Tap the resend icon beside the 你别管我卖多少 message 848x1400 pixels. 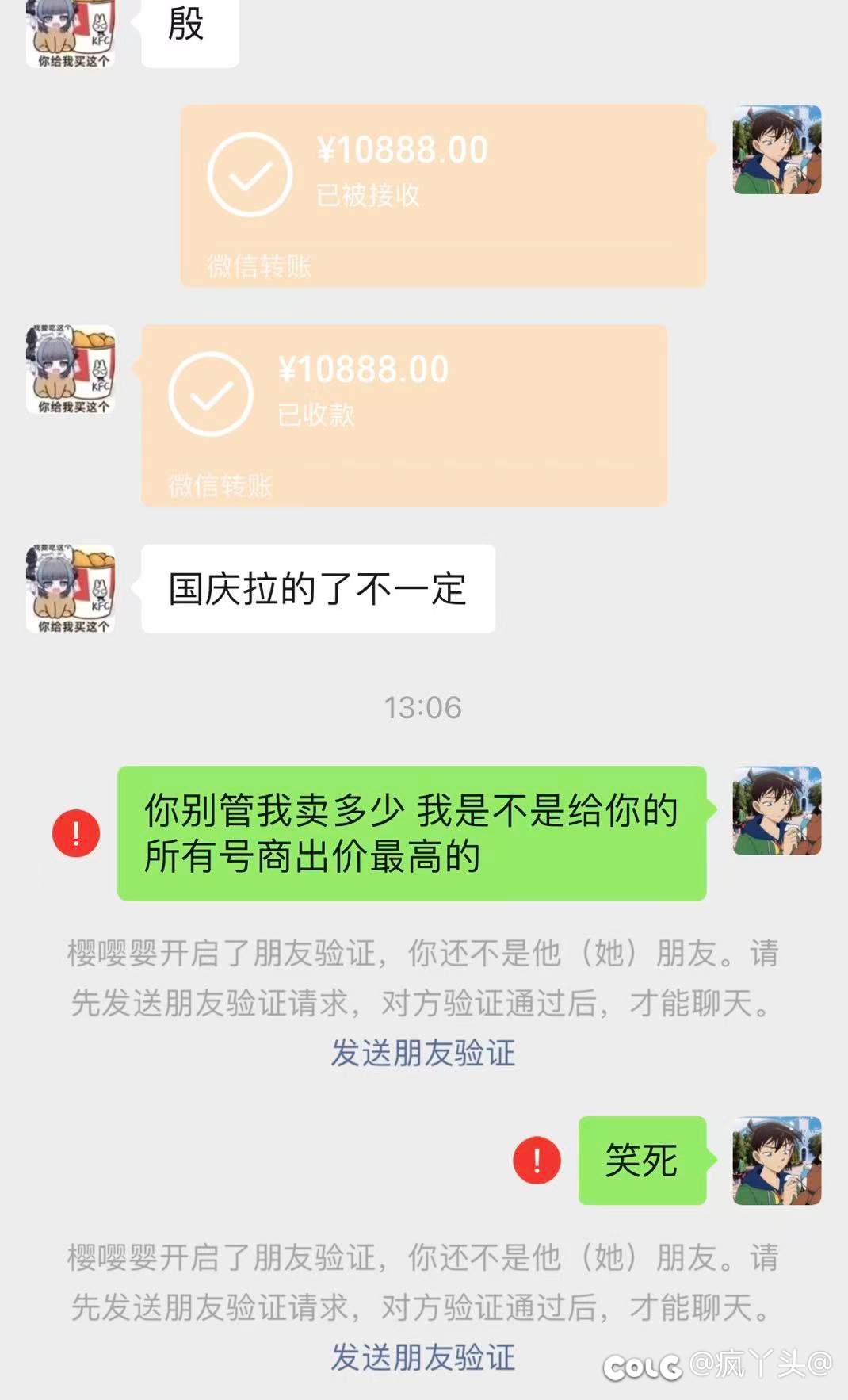(76, 833)
